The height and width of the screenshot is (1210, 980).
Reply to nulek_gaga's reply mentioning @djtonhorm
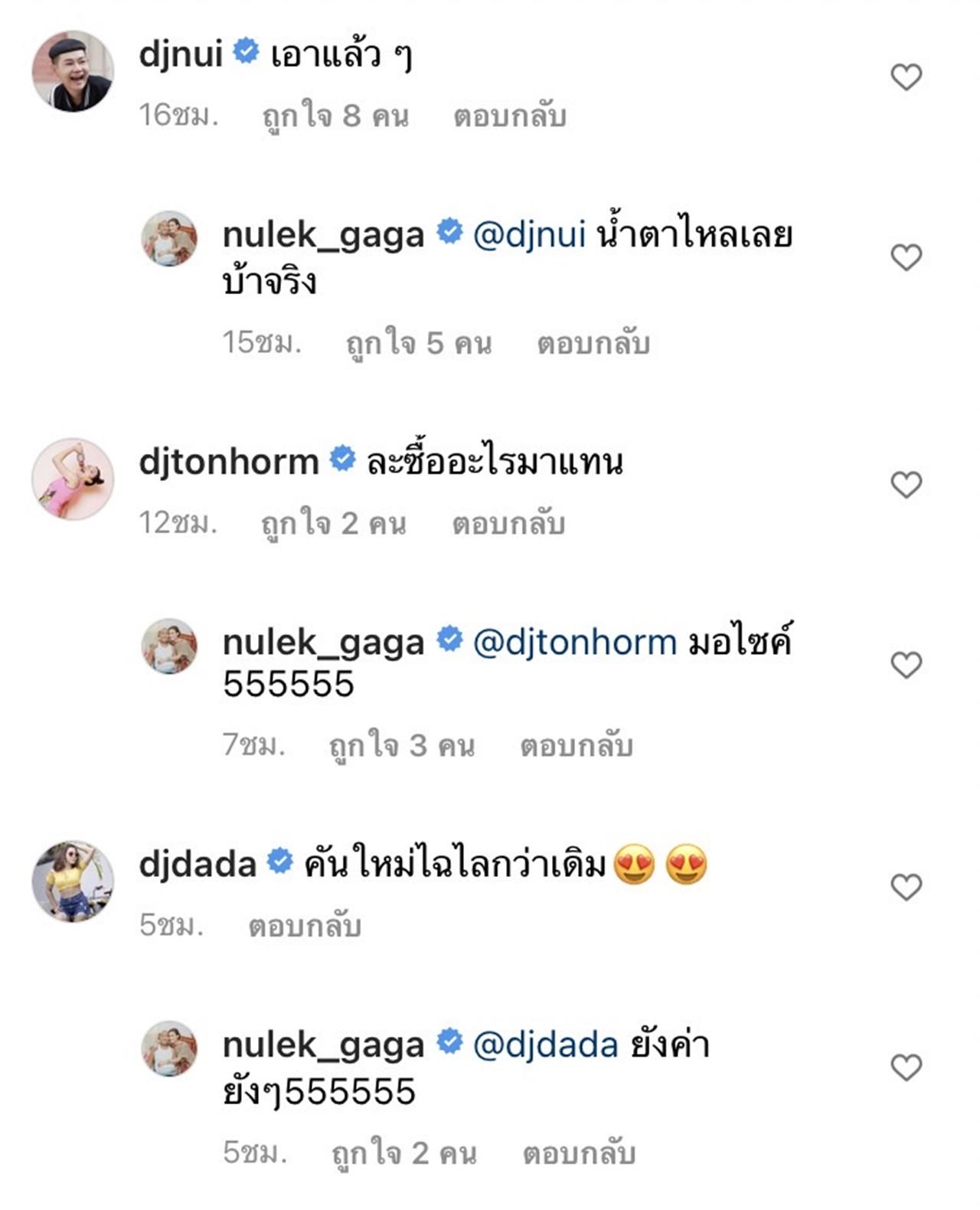coord(576,746)
